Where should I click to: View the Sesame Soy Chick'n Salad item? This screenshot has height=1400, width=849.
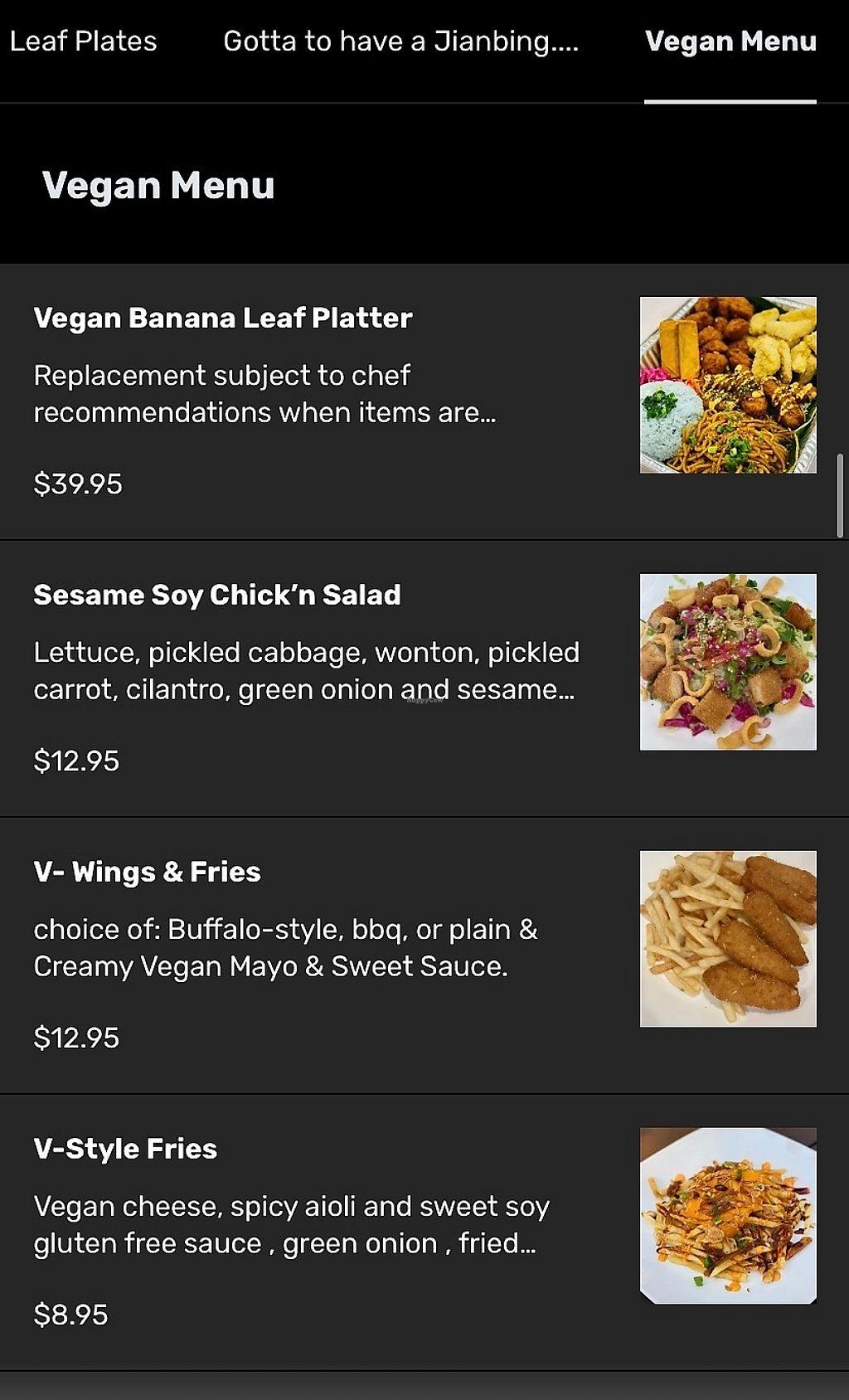[217, 595]
